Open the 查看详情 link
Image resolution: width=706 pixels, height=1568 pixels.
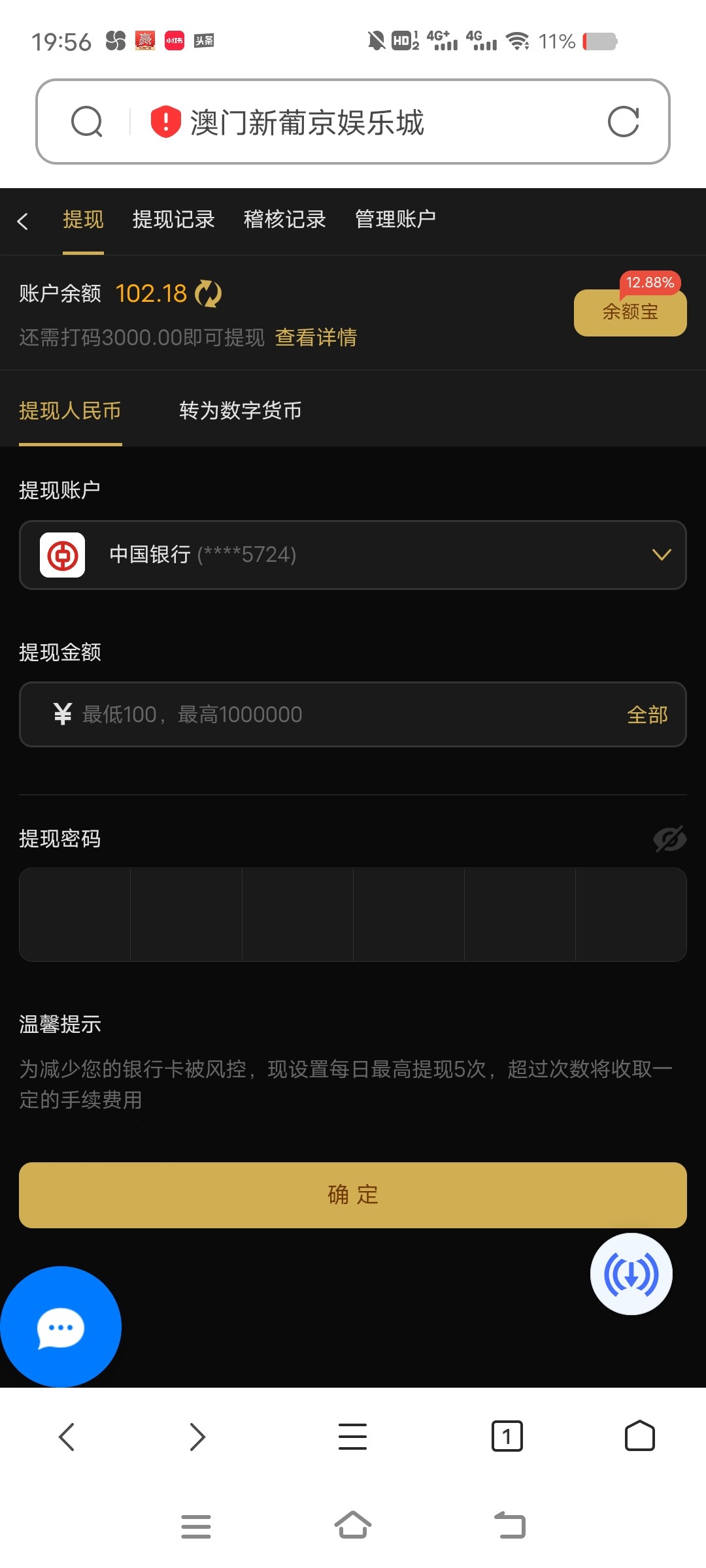pos(316,338)
